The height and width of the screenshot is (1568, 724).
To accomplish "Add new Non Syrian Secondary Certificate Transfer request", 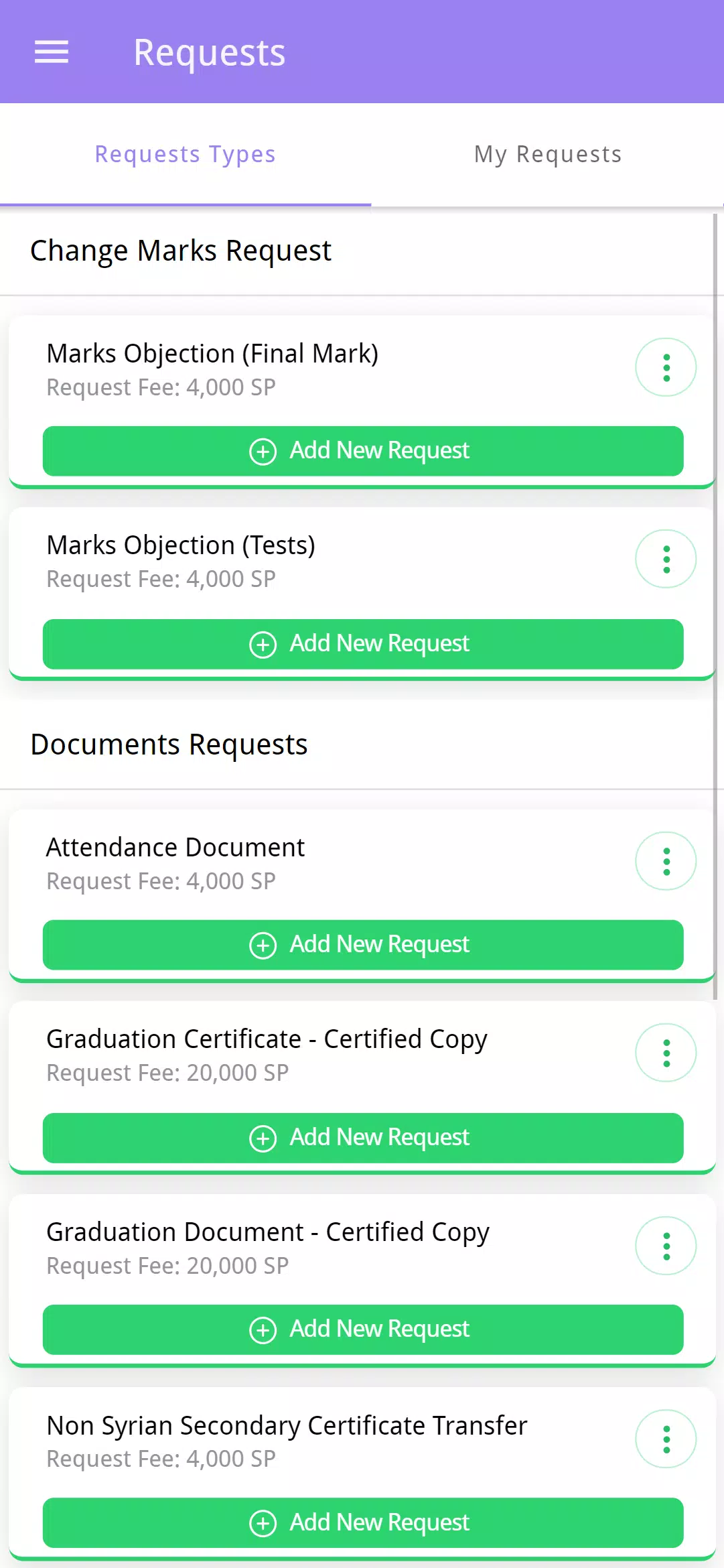I will pyautogui.click(x=363, y=1522).
